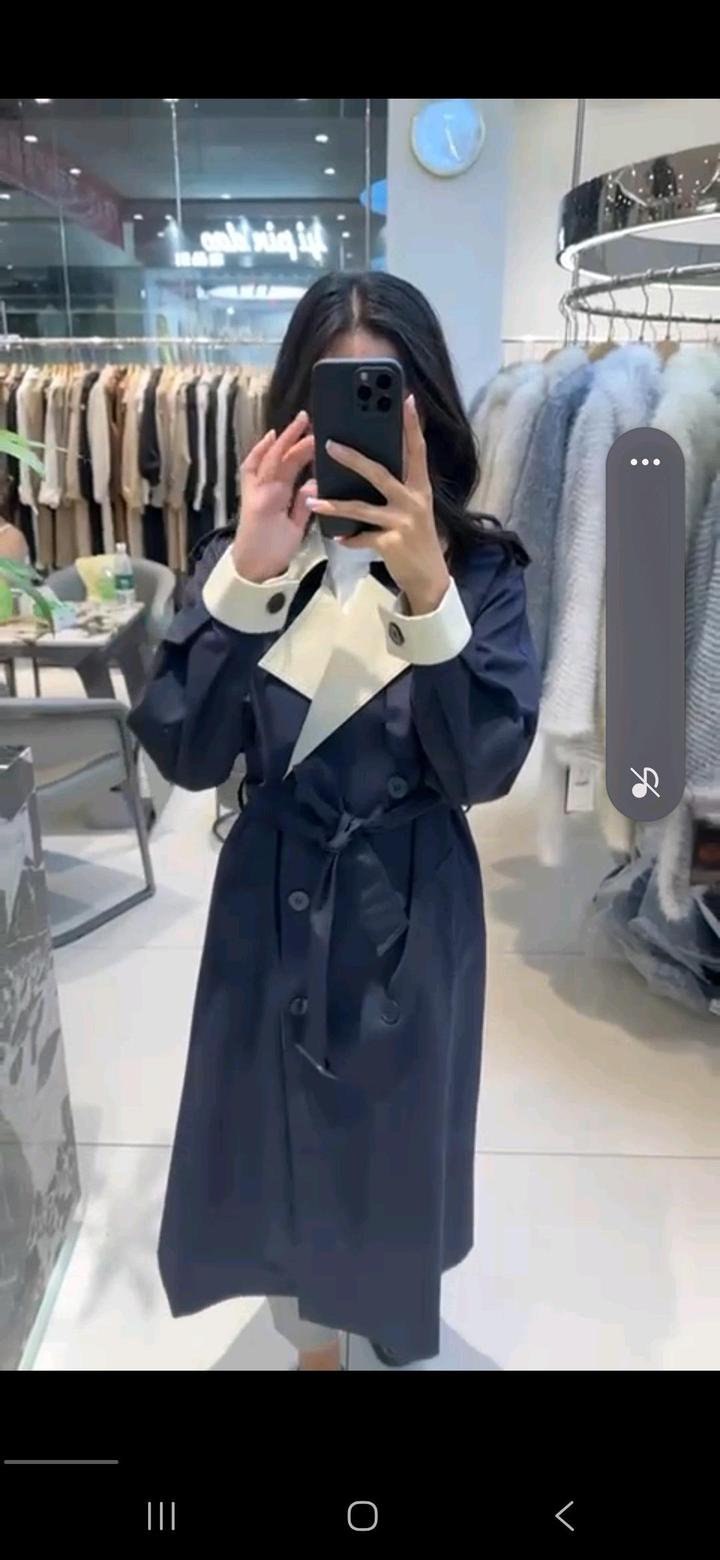This screenshot has height=1560, width=720.
Task: Open the recent apps view
Action: click(161, 1516)
